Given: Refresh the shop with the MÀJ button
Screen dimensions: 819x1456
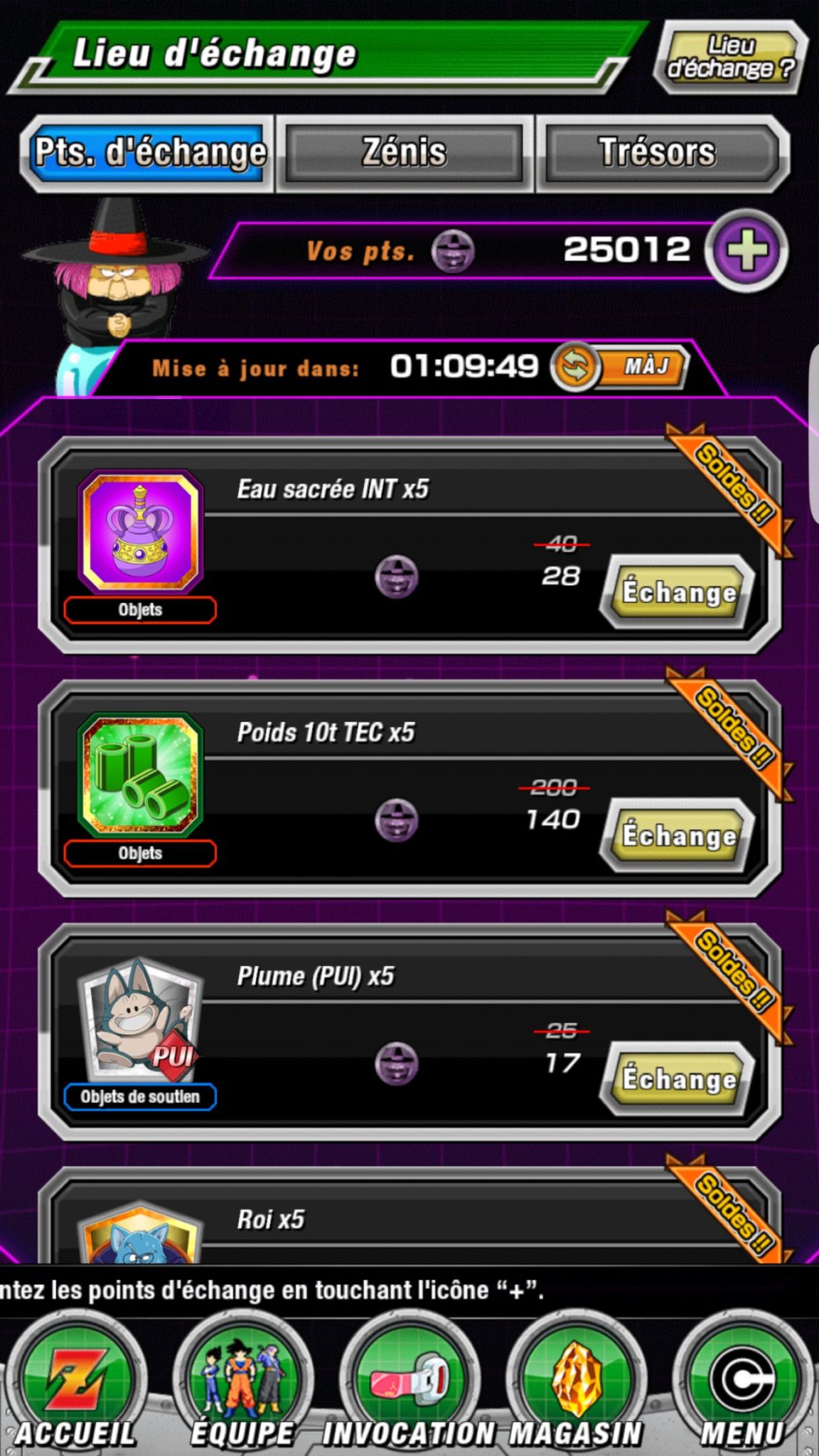Looking at the screenshot, I should tap(620, 367).
